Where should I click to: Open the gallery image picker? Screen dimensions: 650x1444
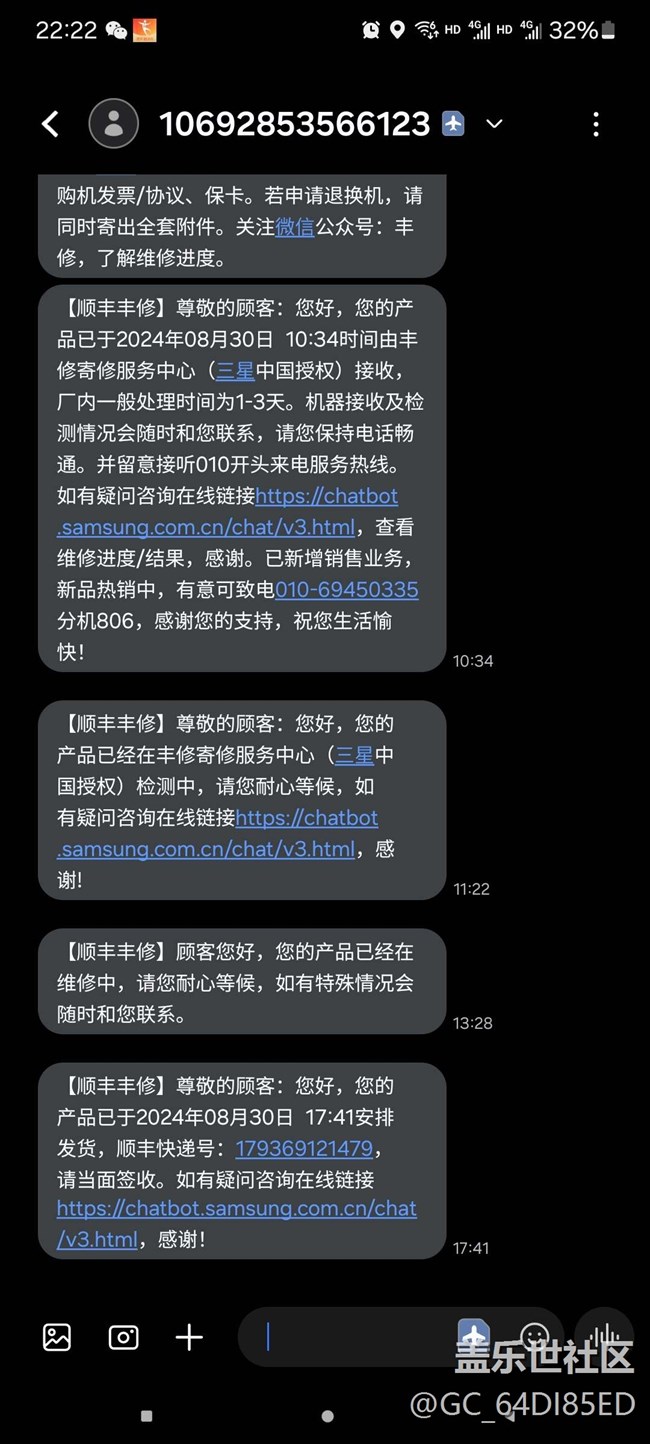pyautogui.click(x=57, y=1337)
